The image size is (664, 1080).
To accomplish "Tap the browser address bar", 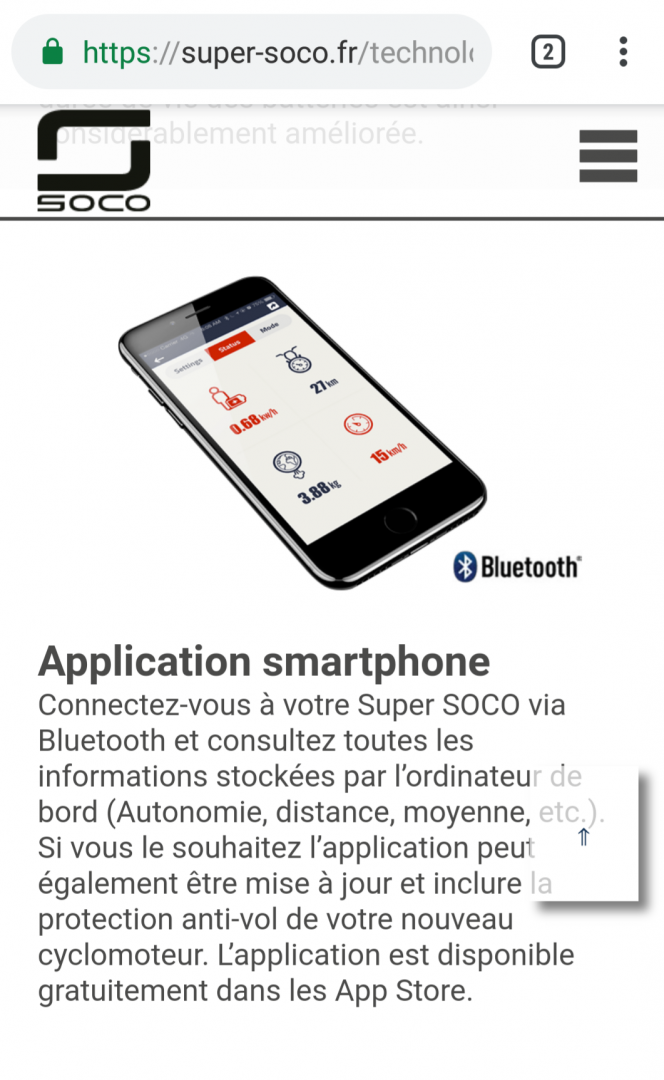I will [270, 52].
